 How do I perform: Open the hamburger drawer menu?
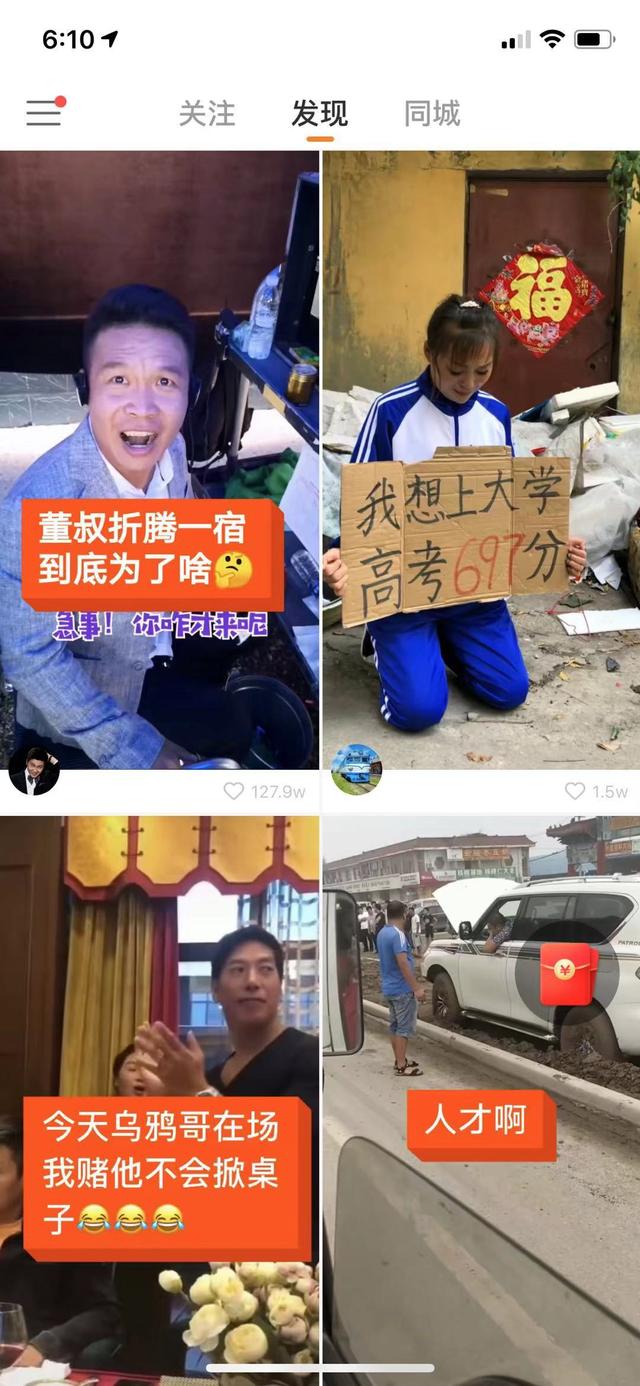[x=44, y=113]
